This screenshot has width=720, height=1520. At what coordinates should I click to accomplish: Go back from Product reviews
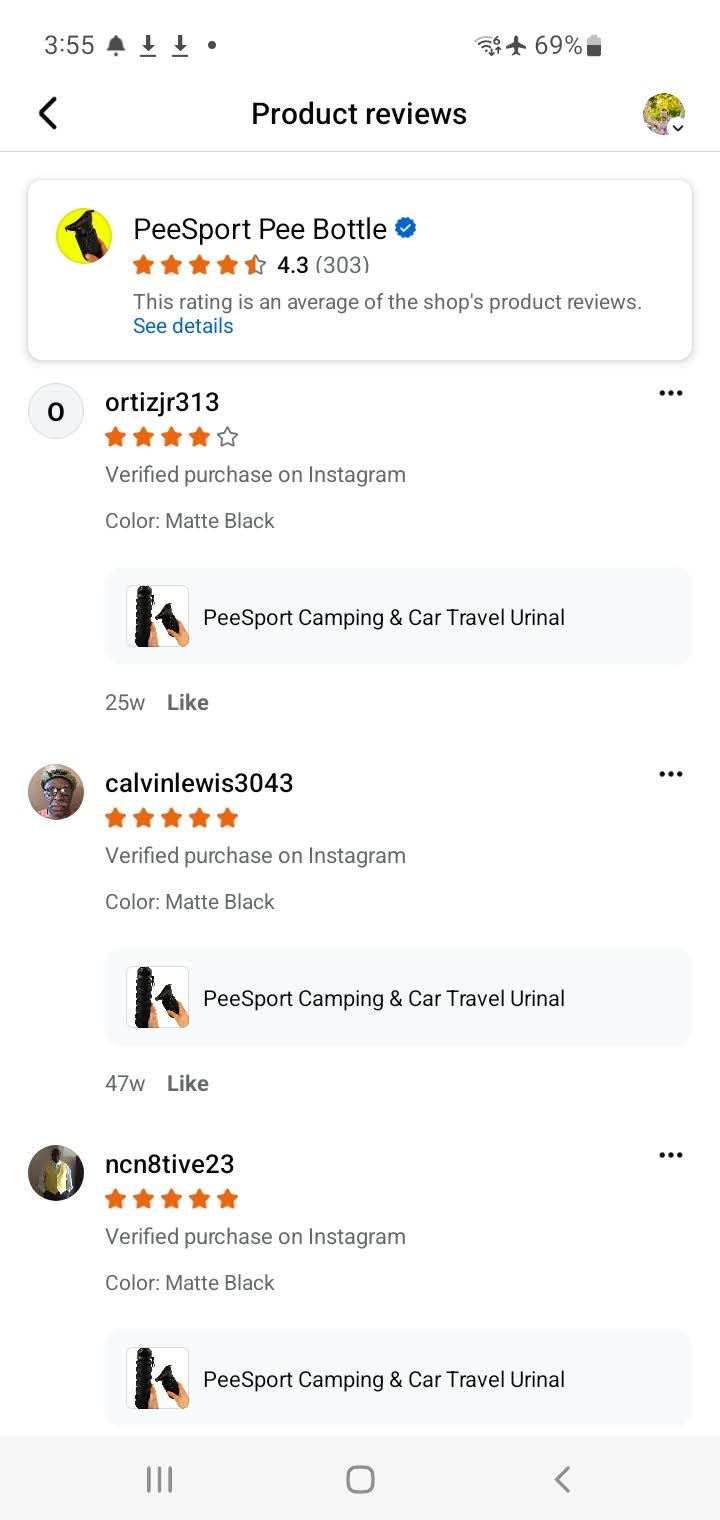pyautogui.click(x=48, y=114)
